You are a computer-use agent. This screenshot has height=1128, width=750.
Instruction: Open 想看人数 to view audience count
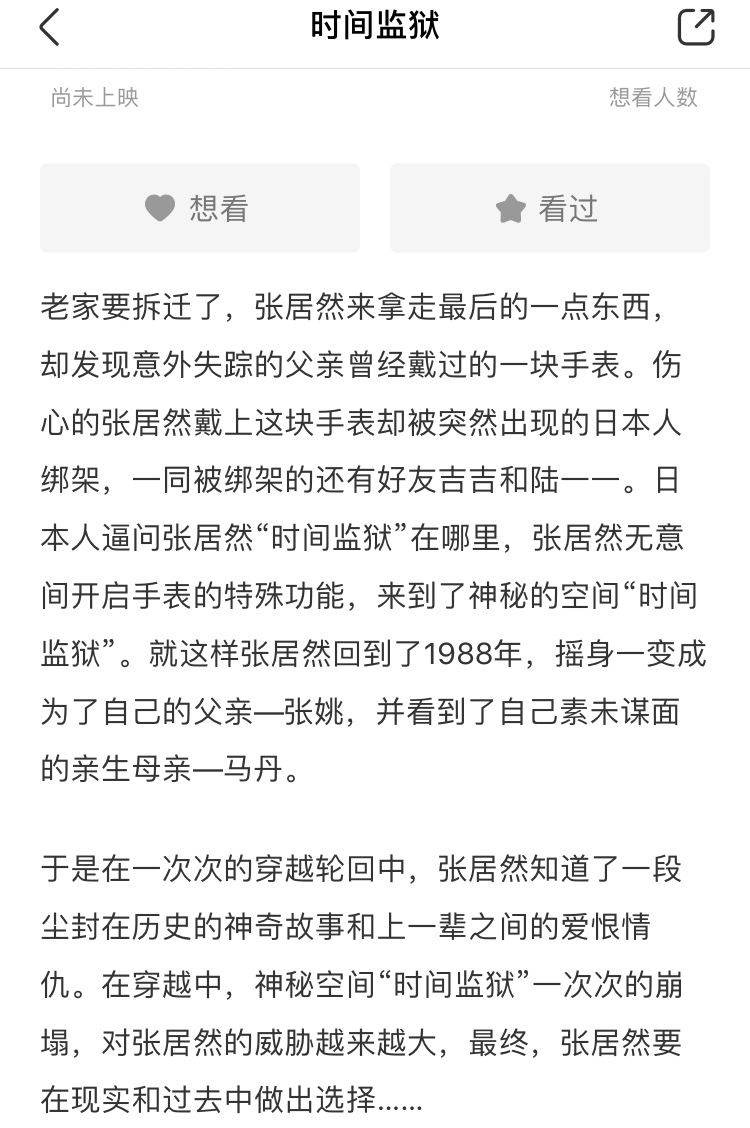652,97
